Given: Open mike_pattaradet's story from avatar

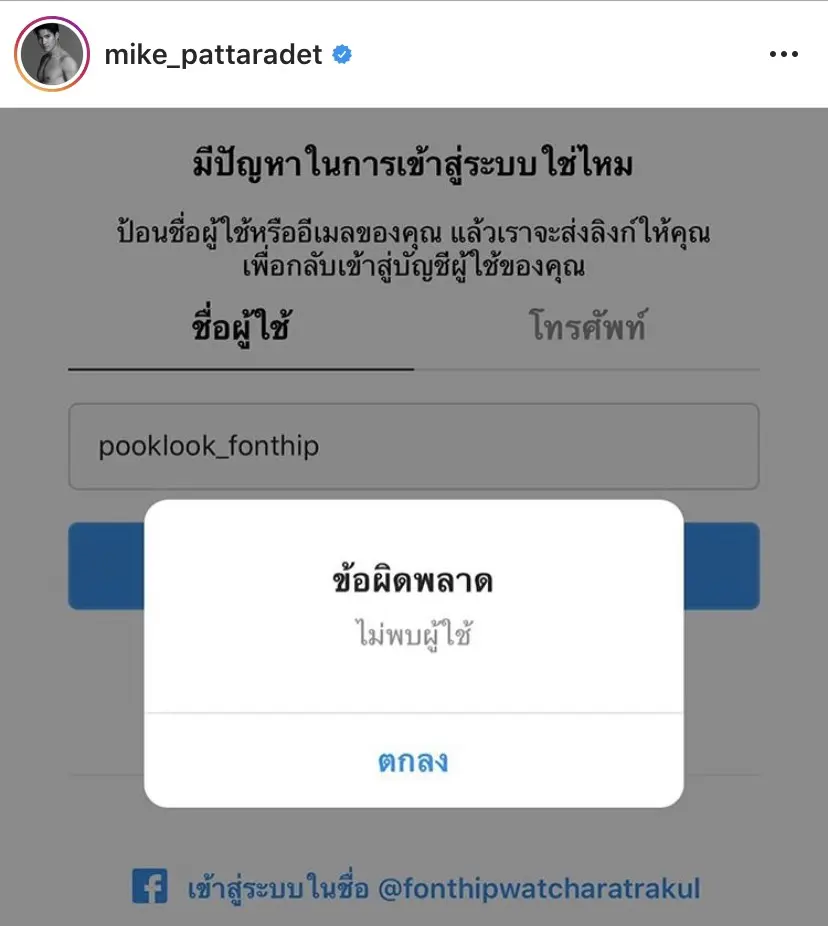Looking at the screenshot, I should click(52, 54).
